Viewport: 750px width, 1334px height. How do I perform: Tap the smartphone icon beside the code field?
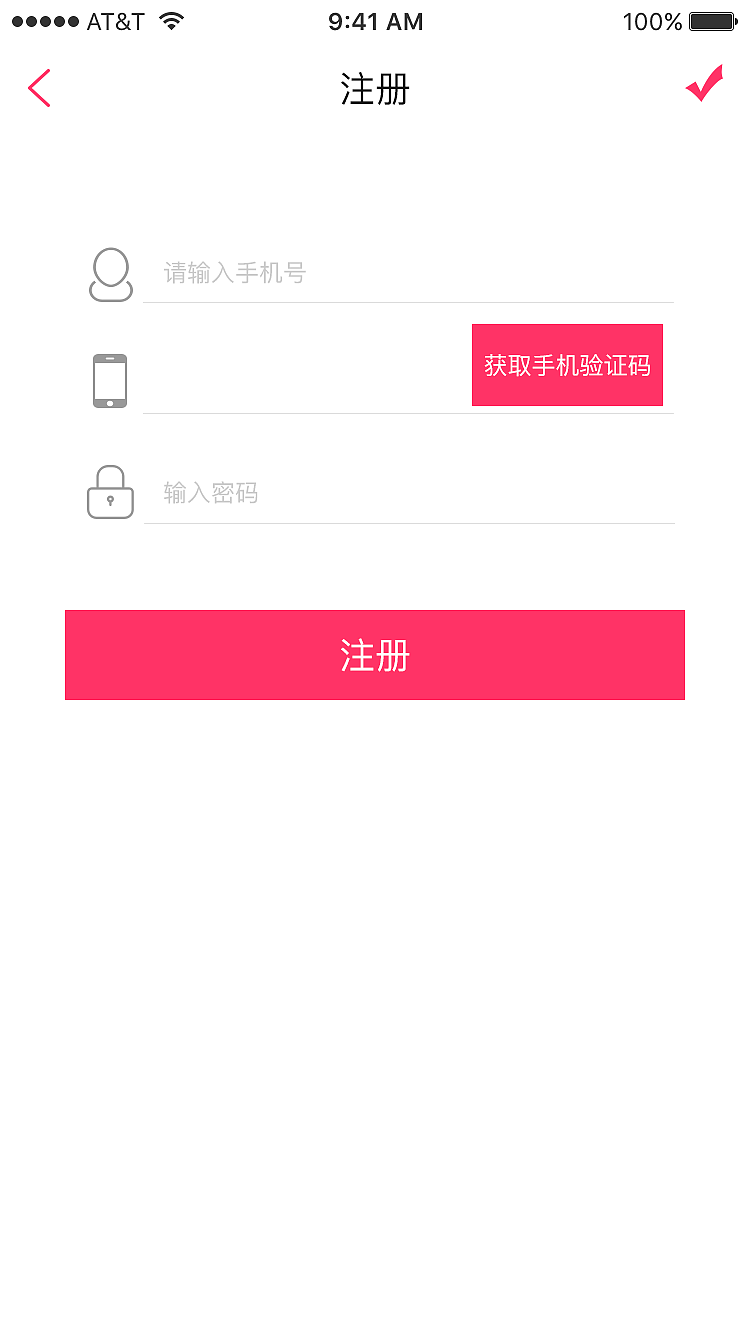pyautogui.click(x=109, y=380)
